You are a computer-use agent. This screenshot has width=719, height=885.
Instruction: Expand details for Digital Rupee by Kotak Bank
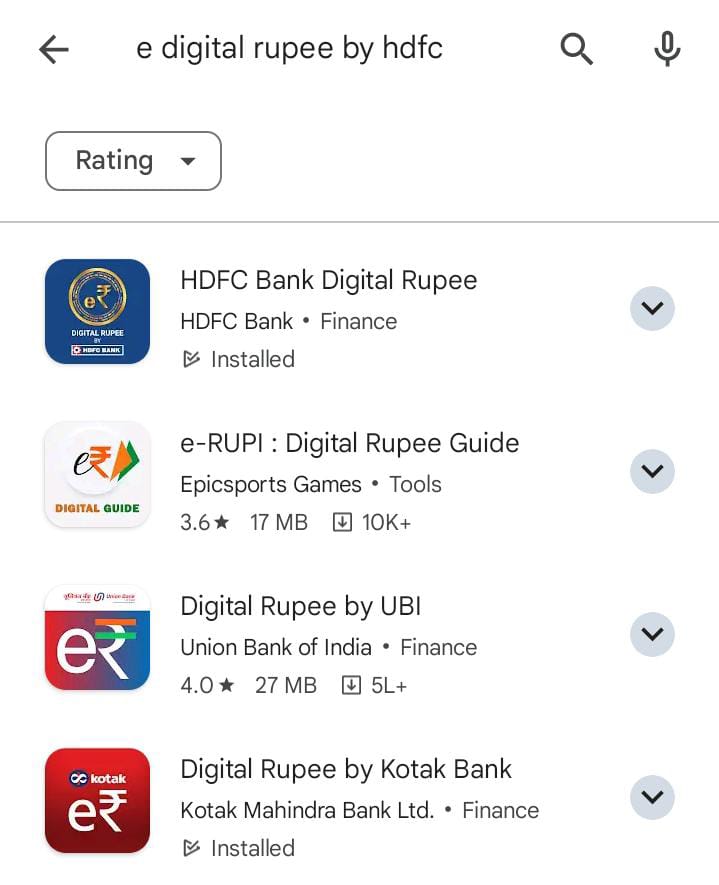tap(652, 797)
